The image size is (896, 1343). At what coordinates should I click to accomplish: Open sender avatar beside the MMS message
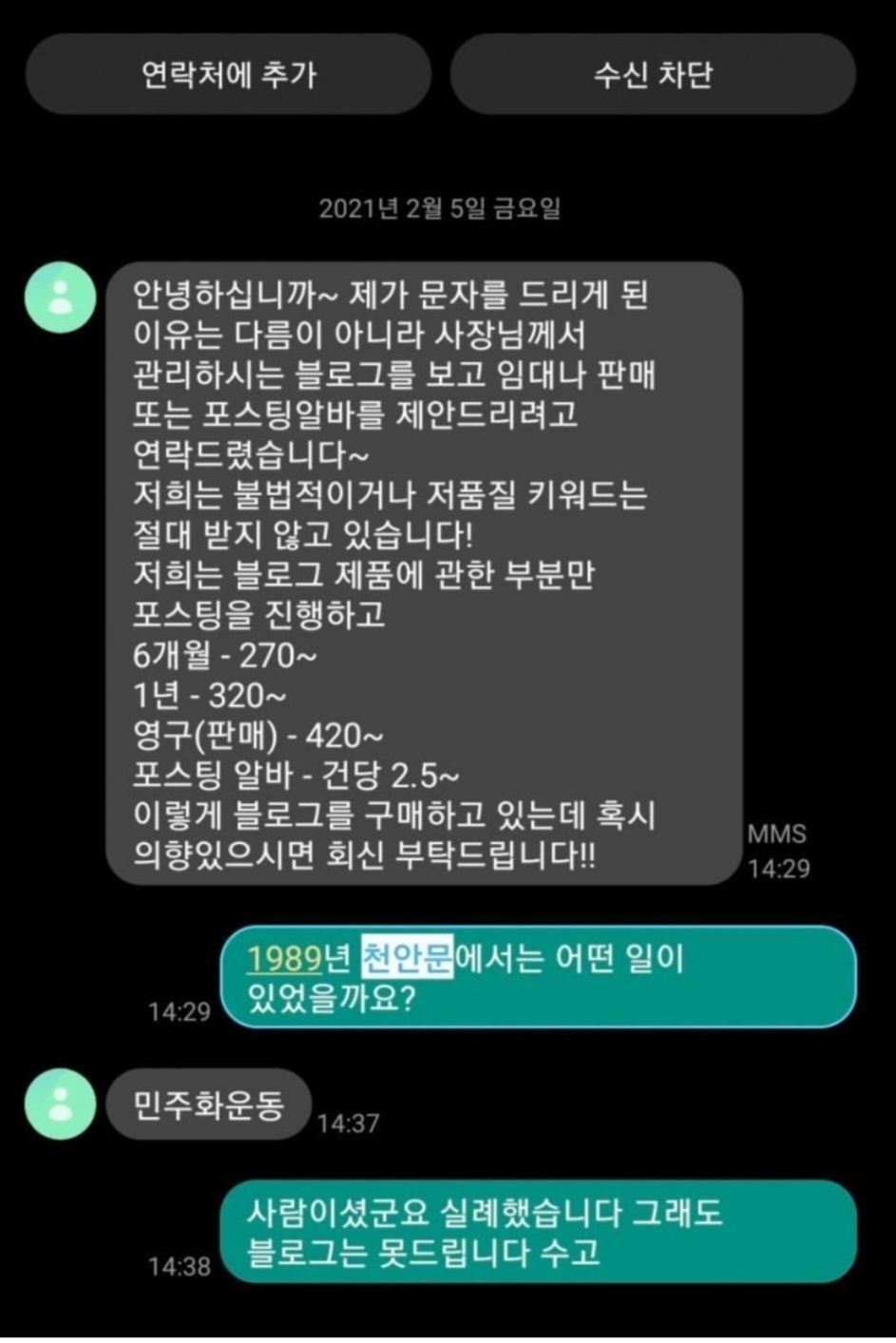[61, 297]
